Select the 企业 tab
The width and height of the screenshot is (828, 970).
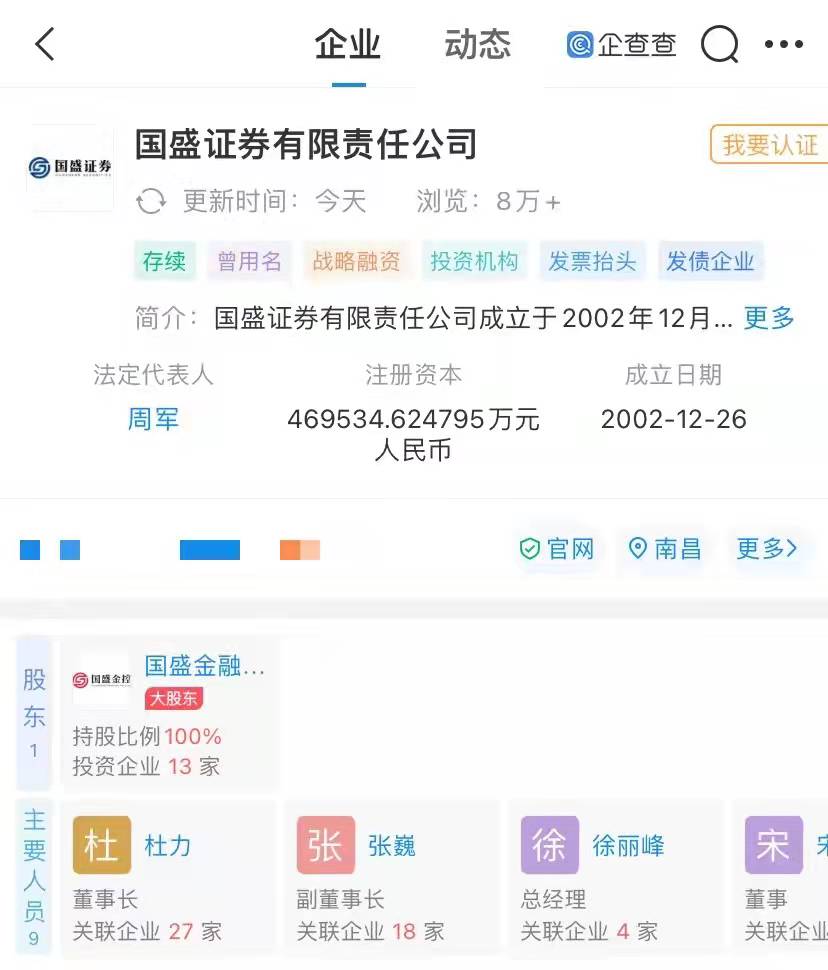pos(348,45)
